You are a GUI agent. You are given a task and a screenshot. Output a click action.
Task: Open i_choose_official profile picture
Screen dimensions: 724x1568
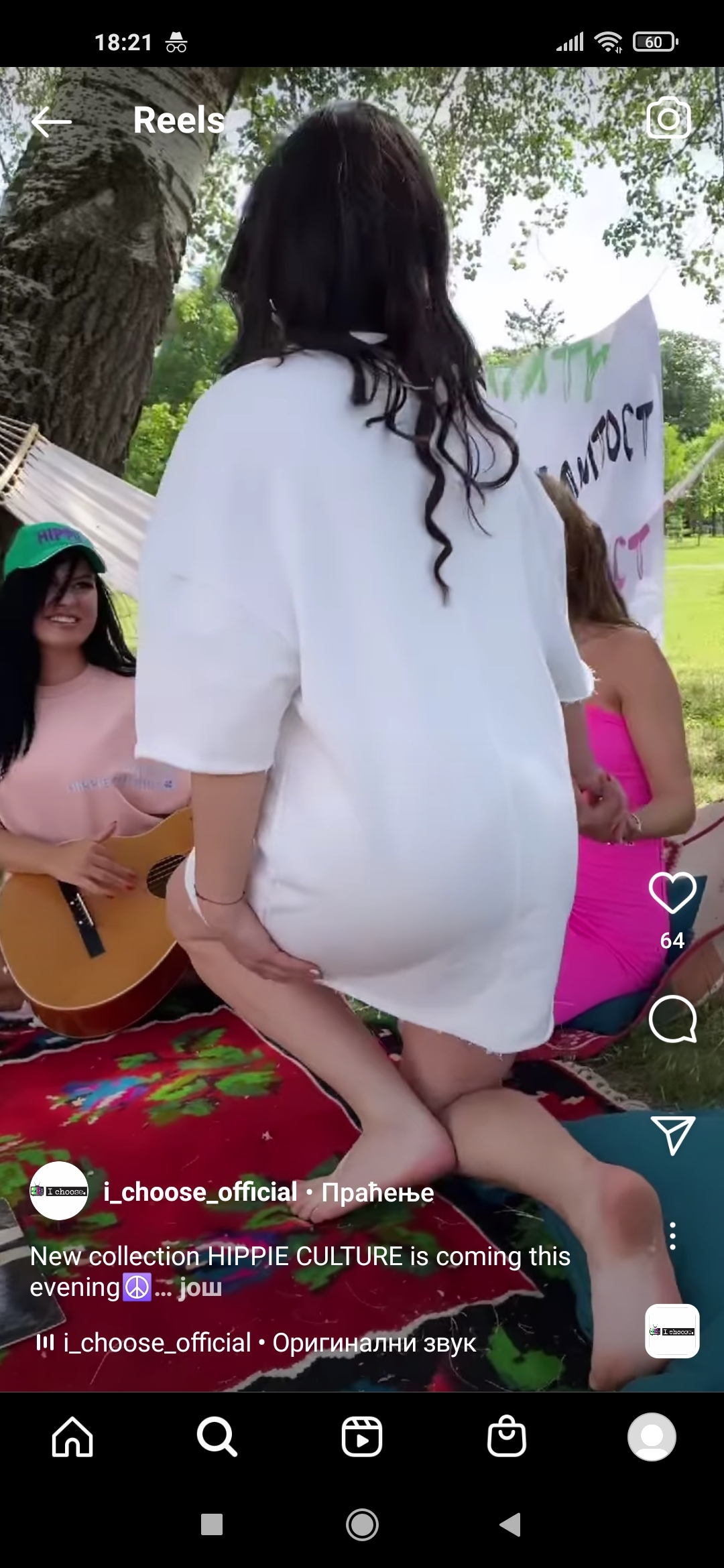[59, 1191]
